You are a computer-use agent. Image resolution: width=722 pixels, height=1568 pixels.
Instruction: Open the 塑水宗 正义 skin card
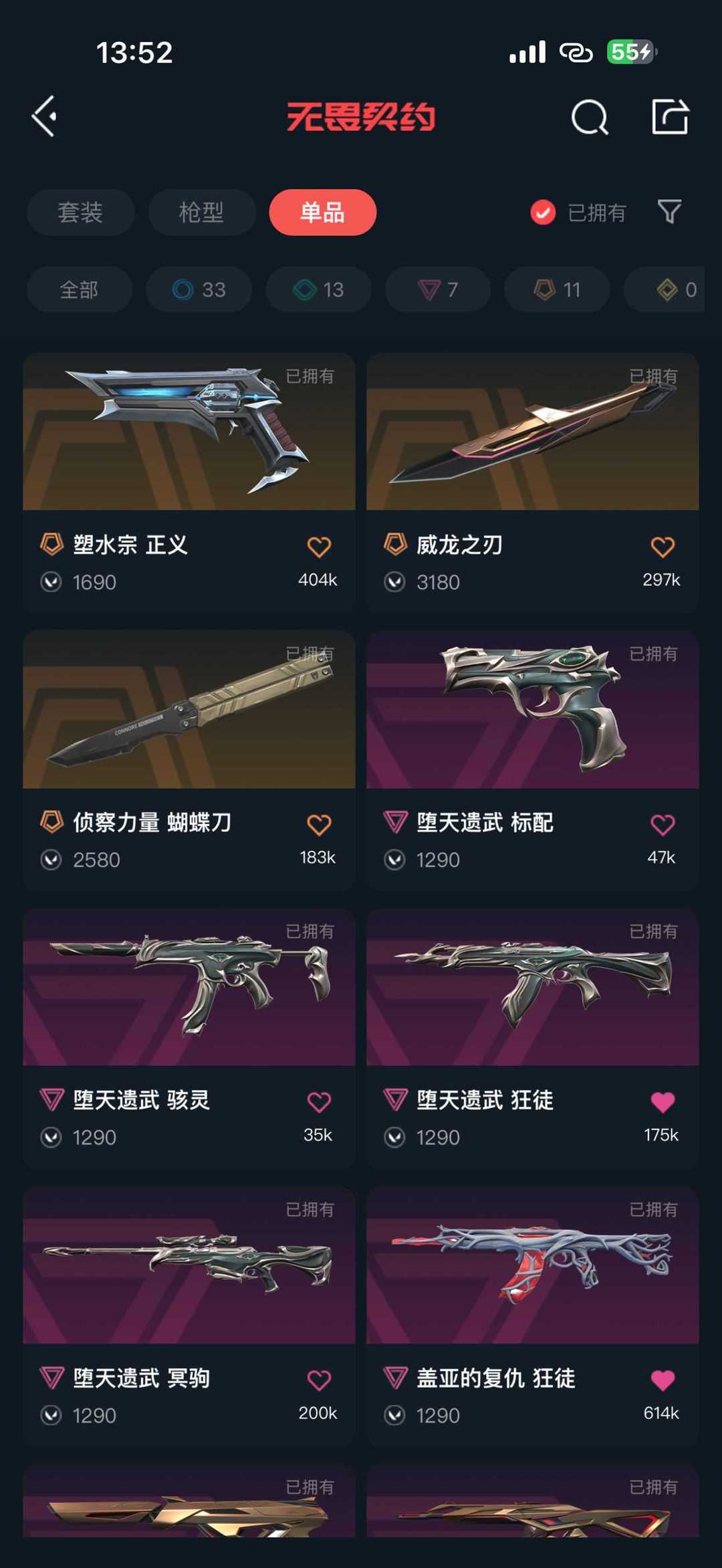pos(189,483)
